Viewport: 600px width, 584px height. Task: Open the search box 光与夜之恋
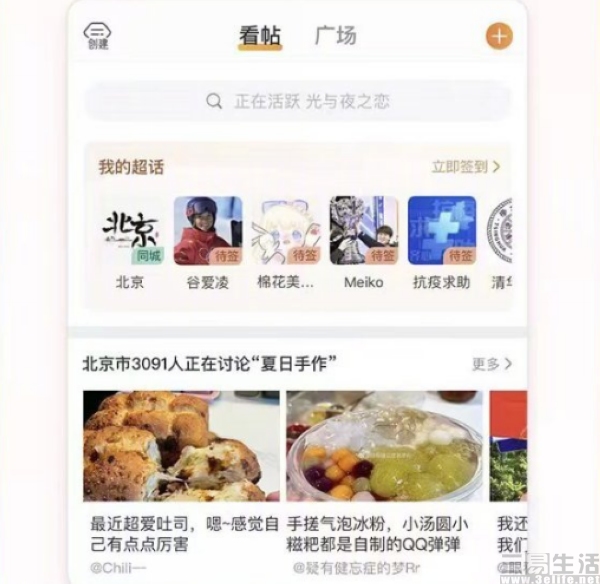(297, 101)
